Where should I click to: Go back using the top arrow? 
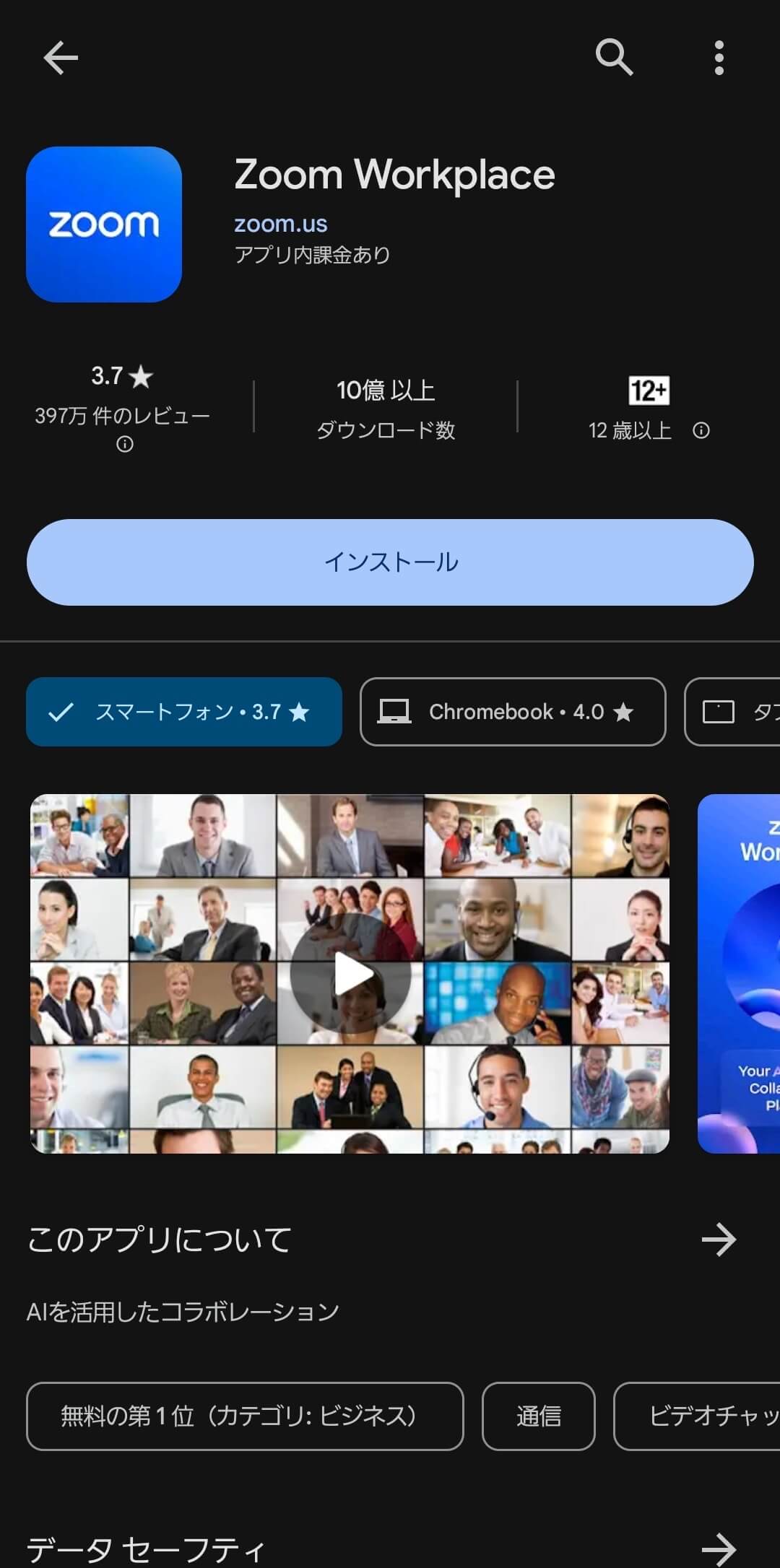tap(61, 58)
